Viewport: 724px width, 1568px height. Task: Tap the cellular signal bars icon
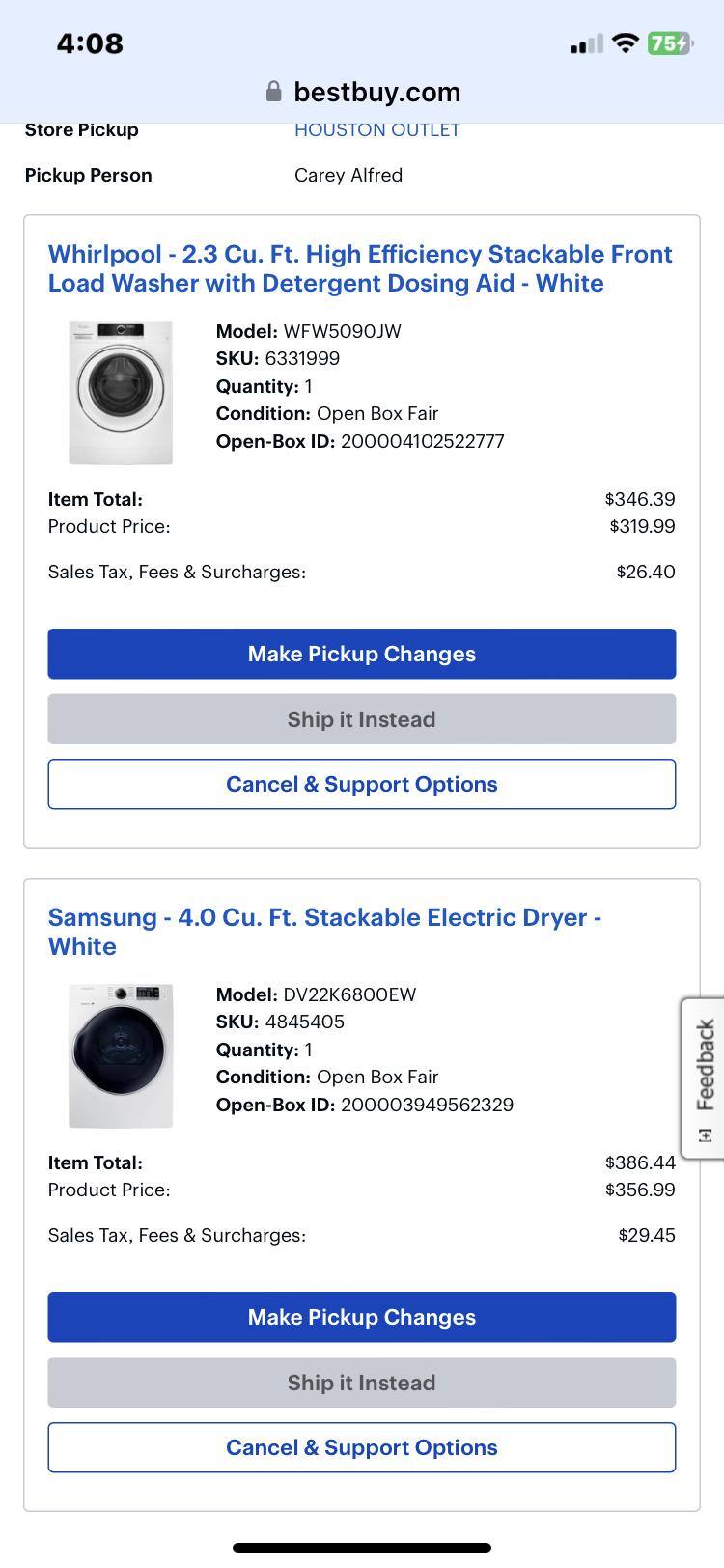(586, 42)
